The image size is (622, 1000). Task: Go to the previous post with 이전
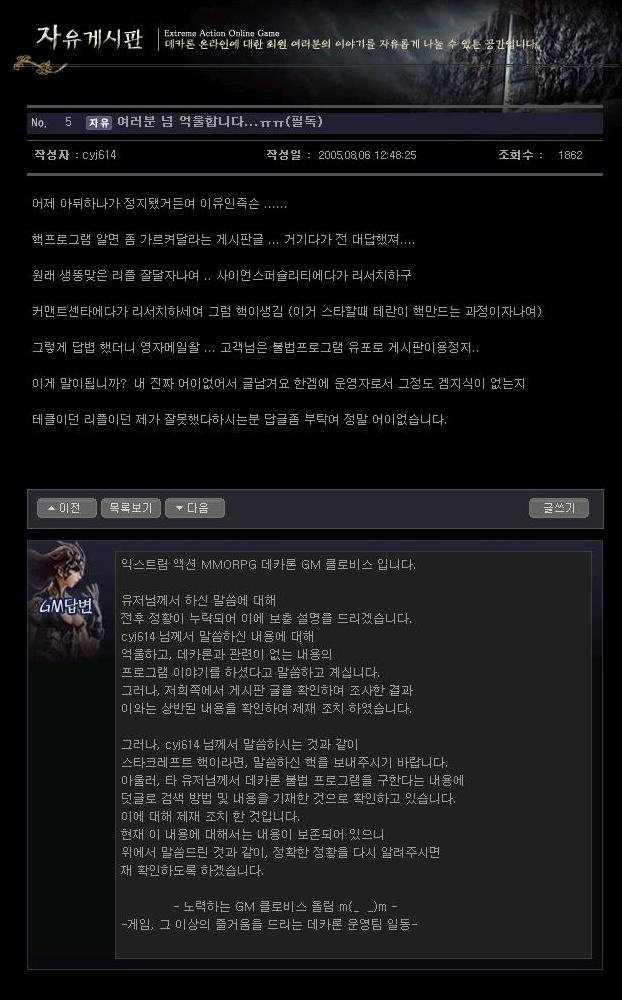click(66, 508)
